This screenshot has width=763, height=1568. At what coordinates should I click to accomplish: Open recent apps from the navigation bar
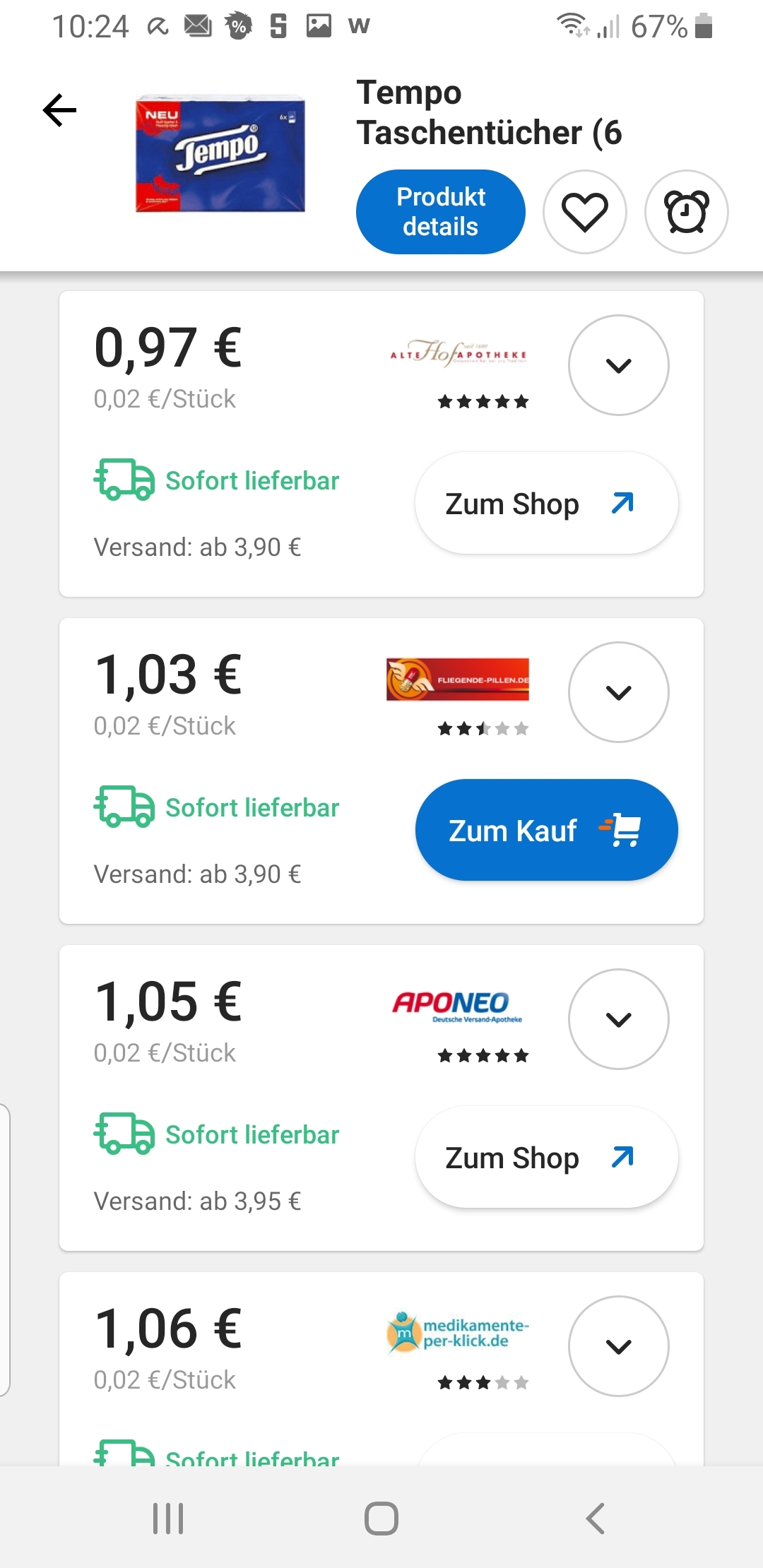coord(168,1518)
